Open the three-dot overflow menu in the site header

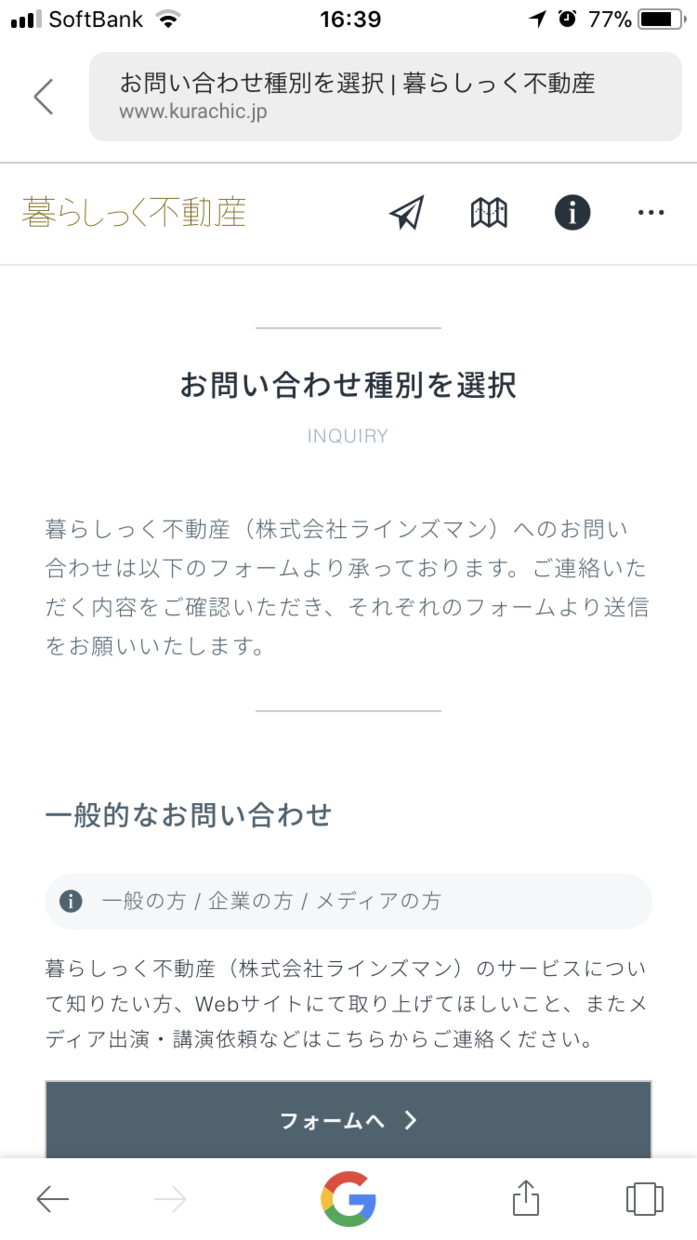(651, 213)
